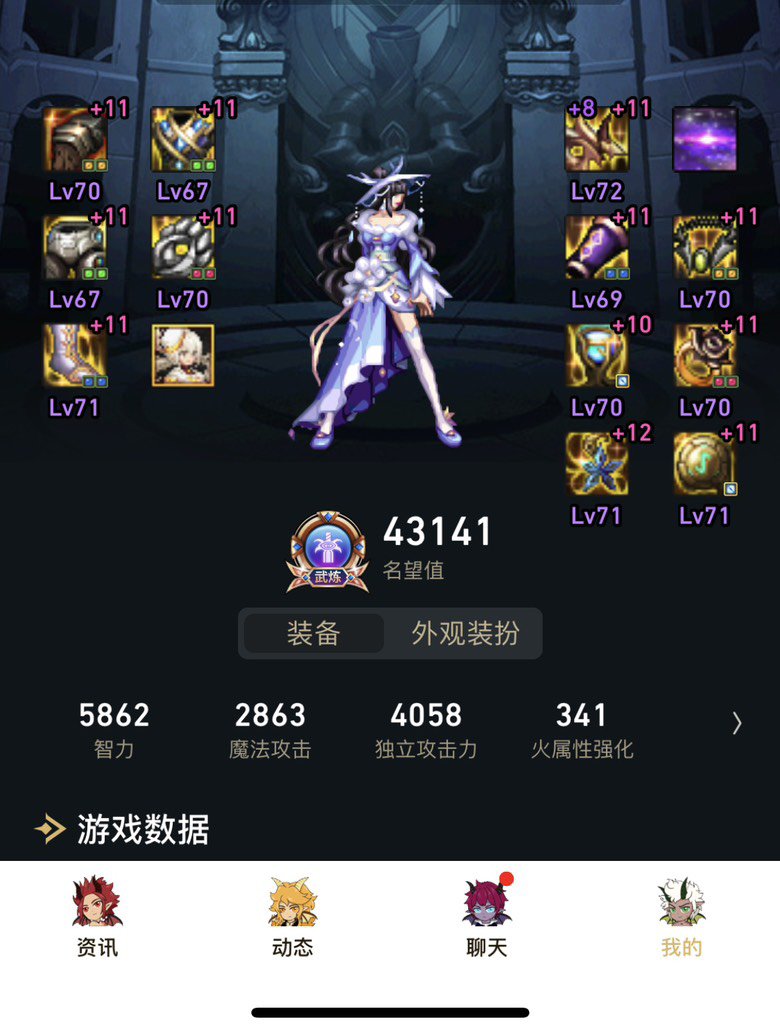Check the white-haired character portrait slot
Image resolution: width=780 pixels, height=1033 pixels.
point(183,355)
